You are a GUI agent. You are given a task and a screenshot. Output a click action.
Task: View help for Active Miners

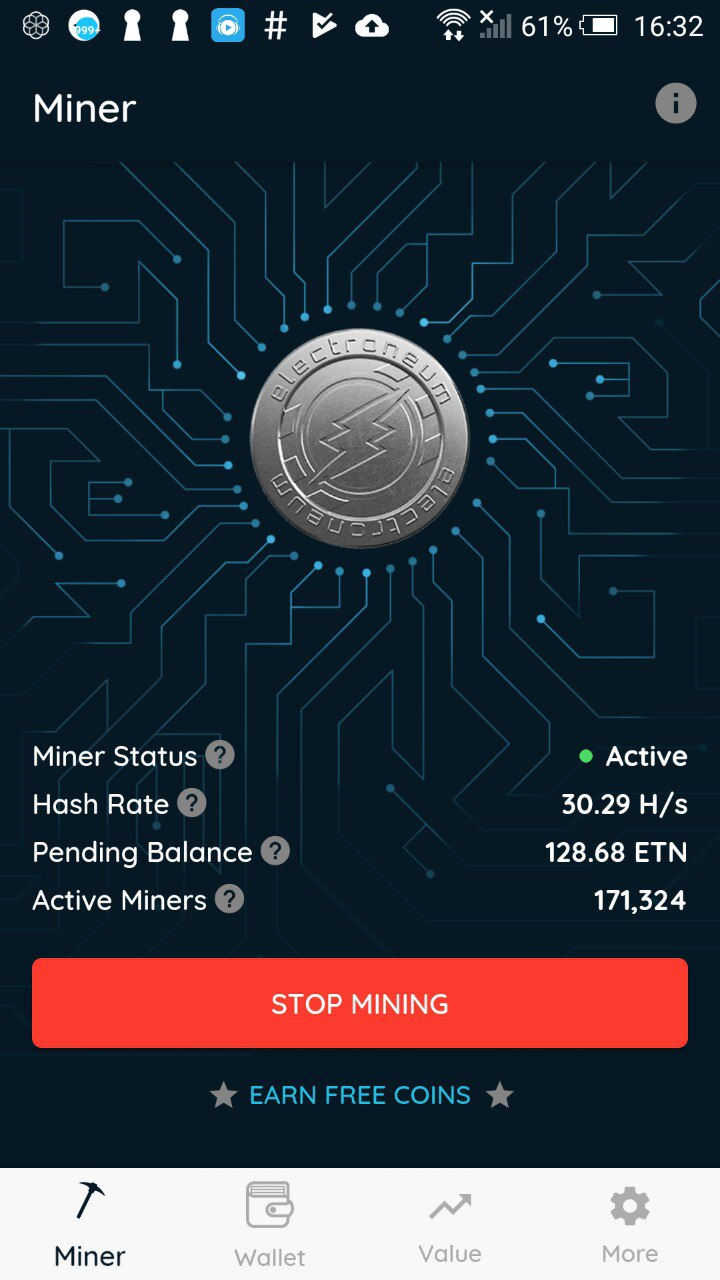pos(229,899)
